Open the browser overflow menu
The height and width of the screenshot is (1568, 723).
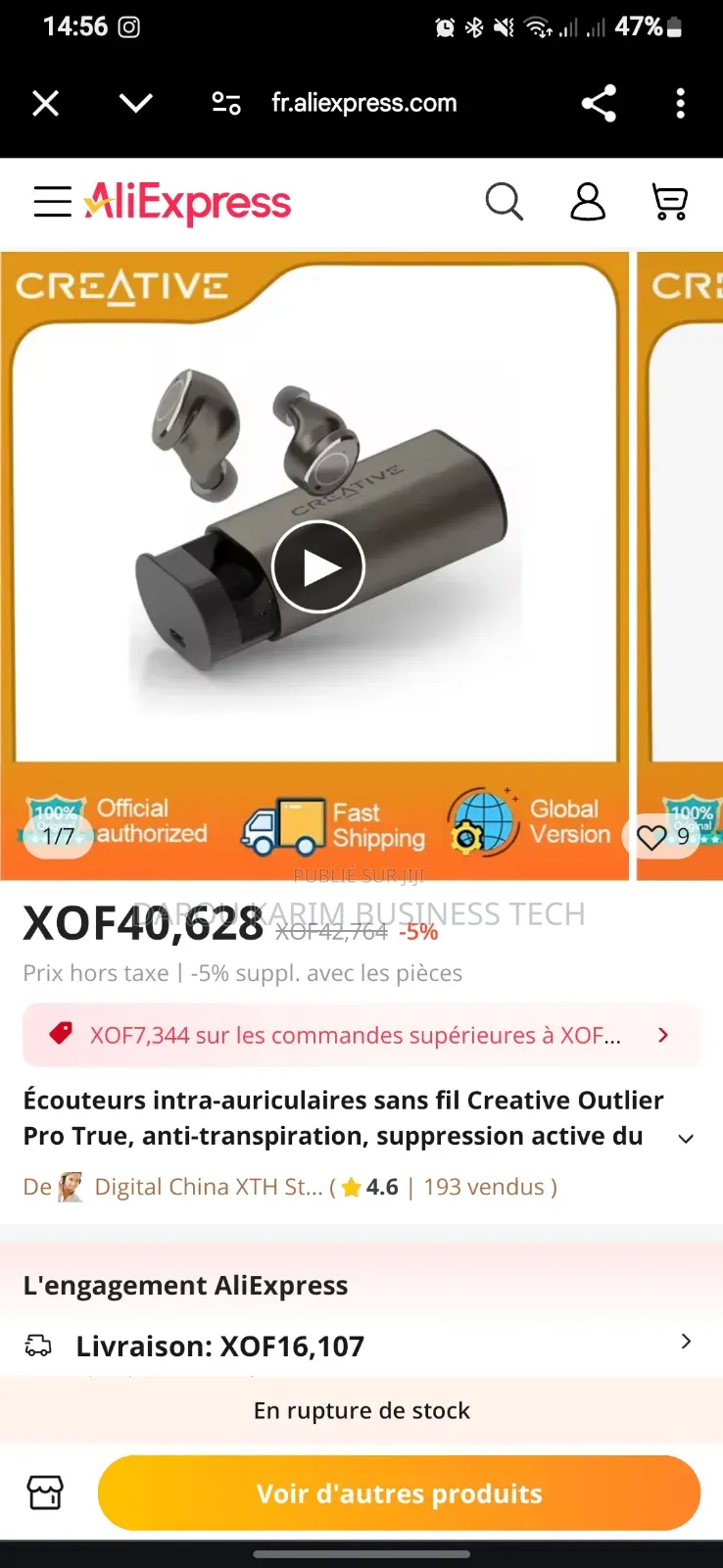coord(680,103)
